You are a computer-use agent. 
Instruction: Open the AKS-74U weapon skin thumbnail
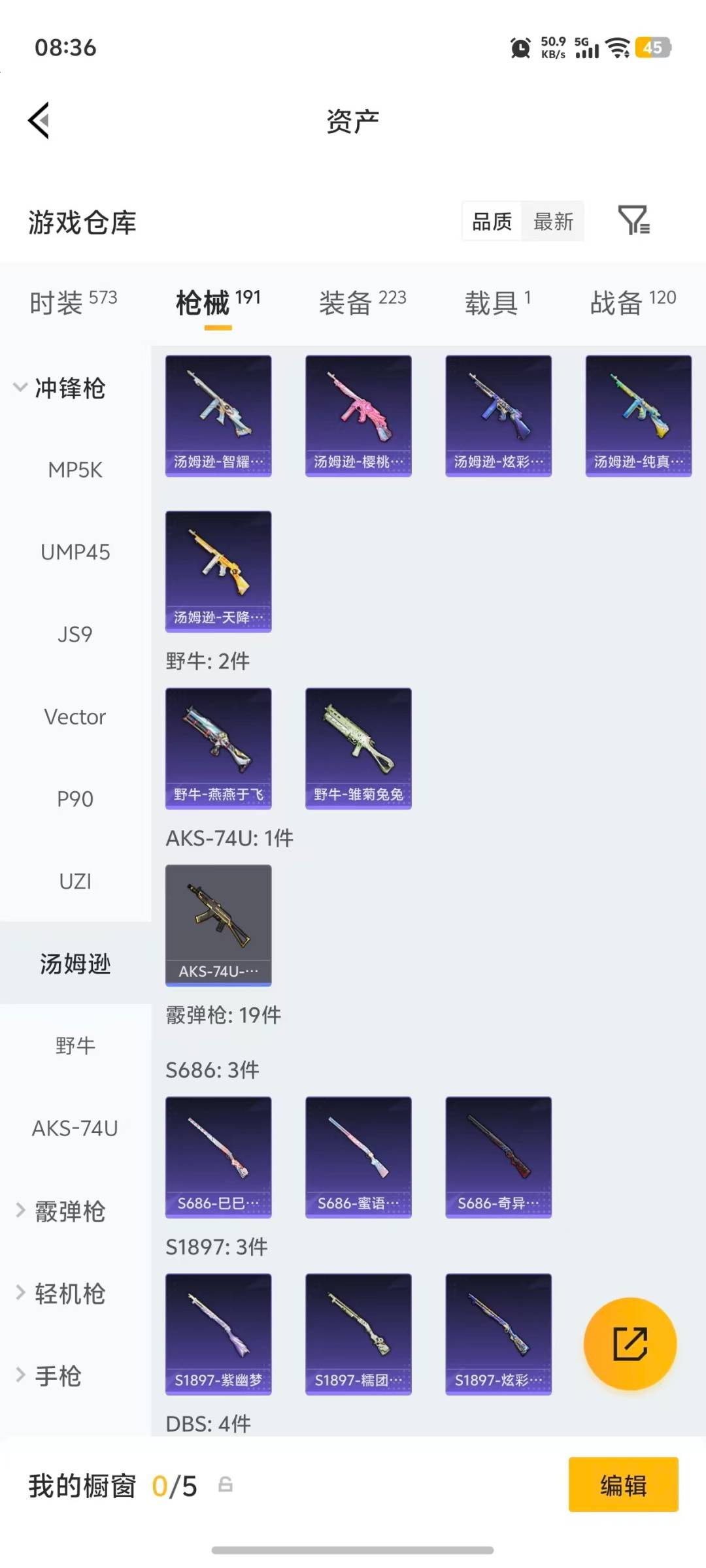click(x=218, y=926)
